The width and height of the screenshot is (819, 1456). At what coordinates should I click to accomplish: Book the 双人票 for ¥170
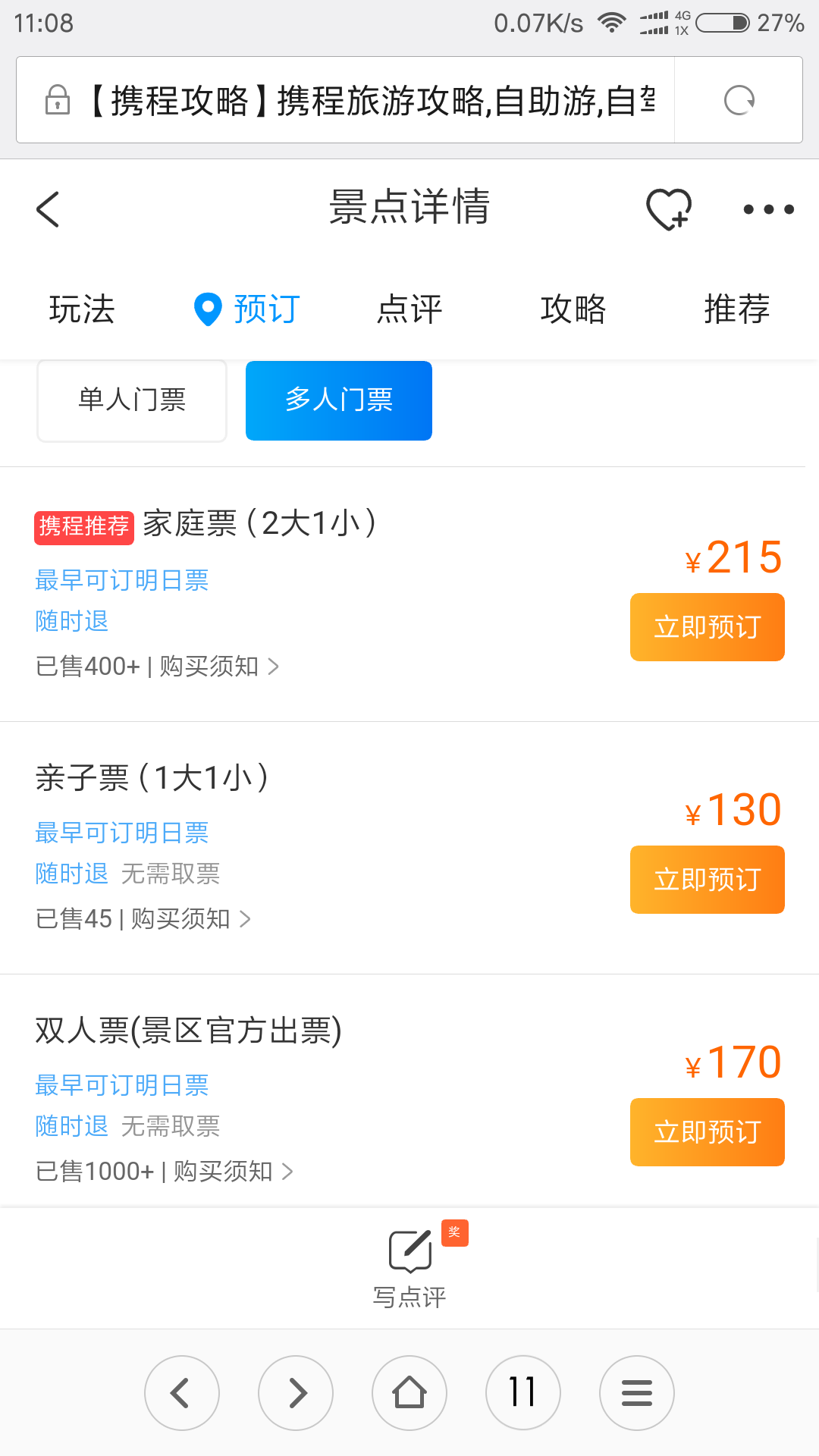[x=707, y=1132]
